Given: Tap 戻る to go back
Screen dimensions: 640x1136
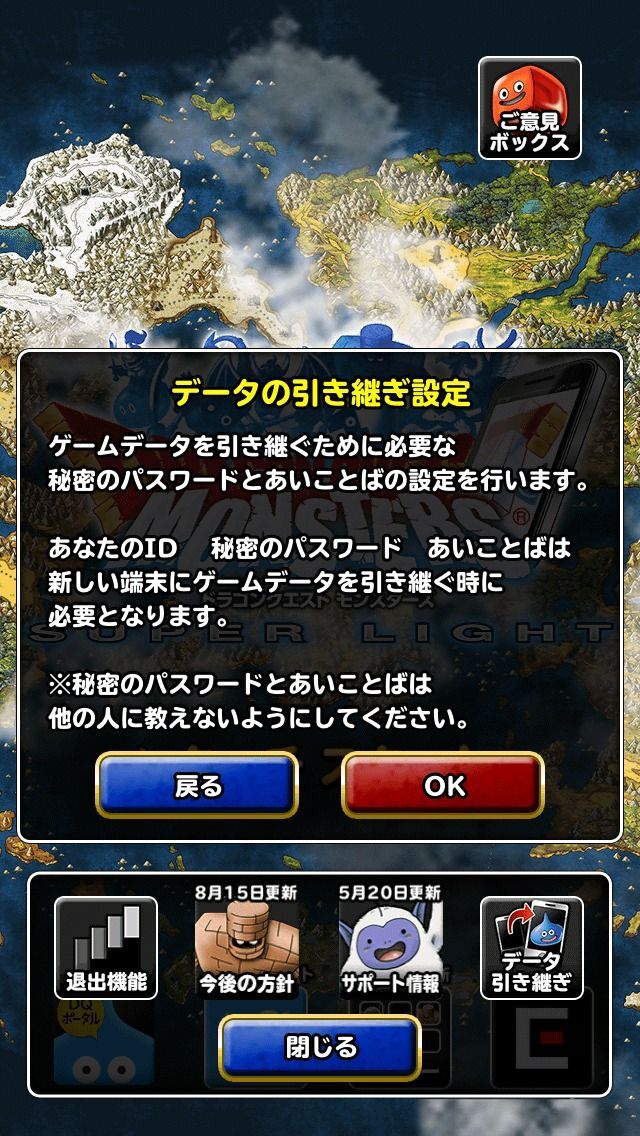Looking at the screenshot, I should click(197, 786).
